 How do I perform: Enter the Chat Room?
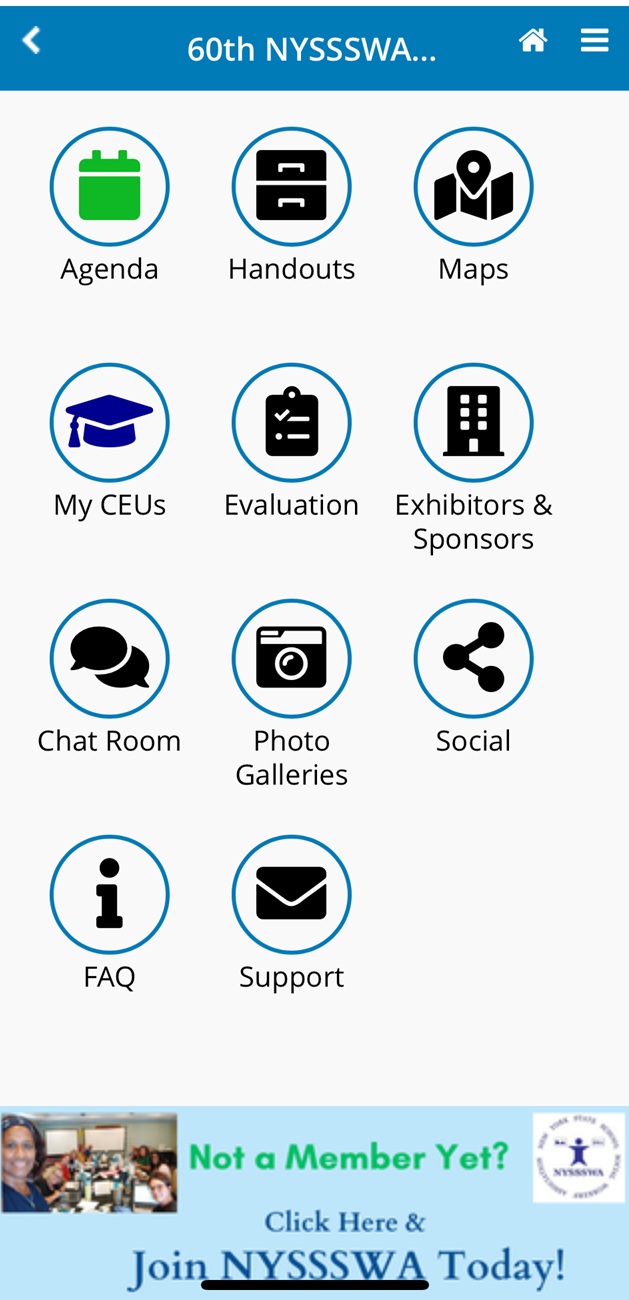point(110,659)
